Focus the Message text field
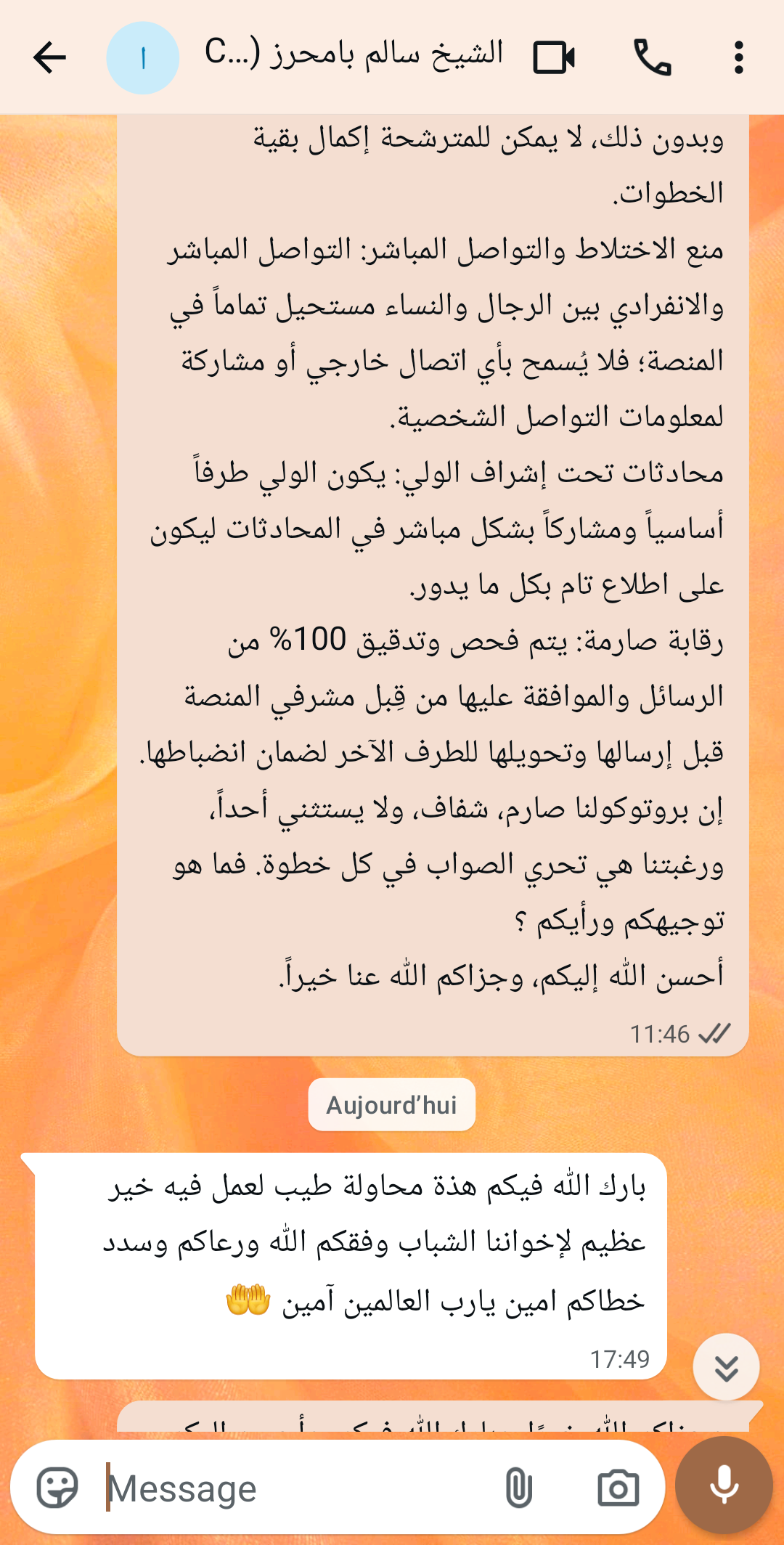This screenshot has width=784, height=1545. [298, 1488]
